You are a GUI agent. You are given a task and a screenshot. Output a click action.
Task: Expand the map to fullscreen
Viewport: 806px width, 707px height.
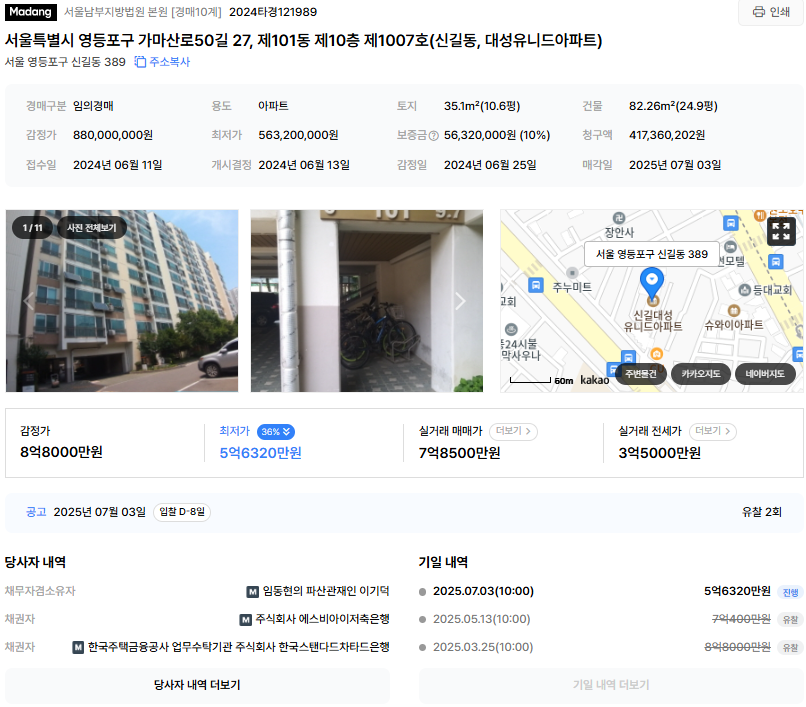click(781, 232)
